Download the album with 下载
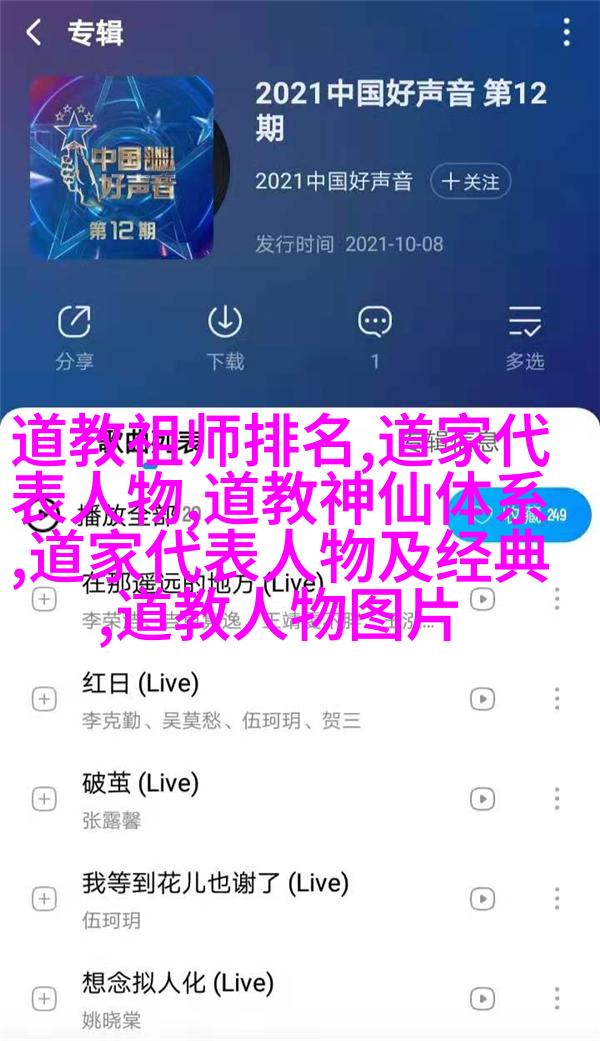600x1041 pixels. click(x=224, y=336)
